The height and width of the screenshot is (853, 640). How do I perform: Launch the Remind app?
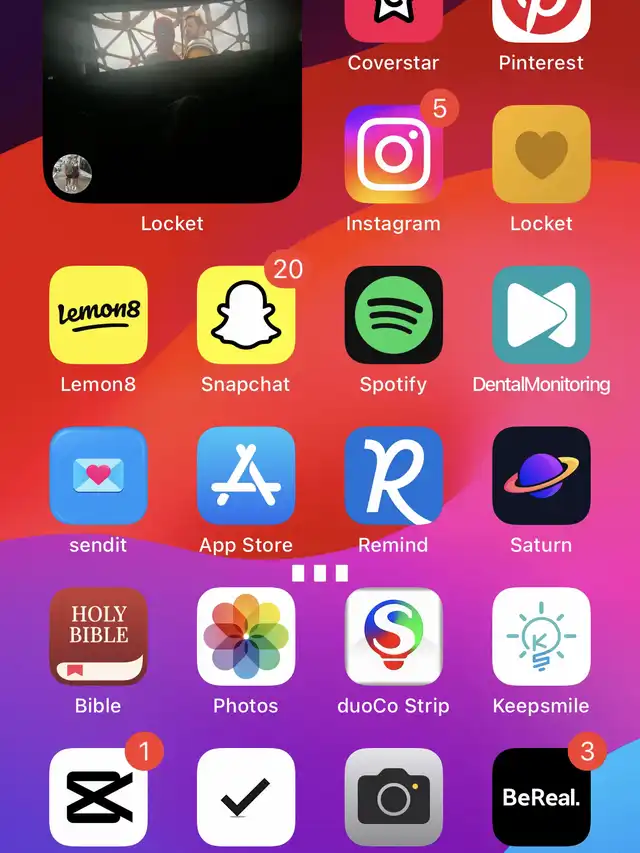pos(393,476)
